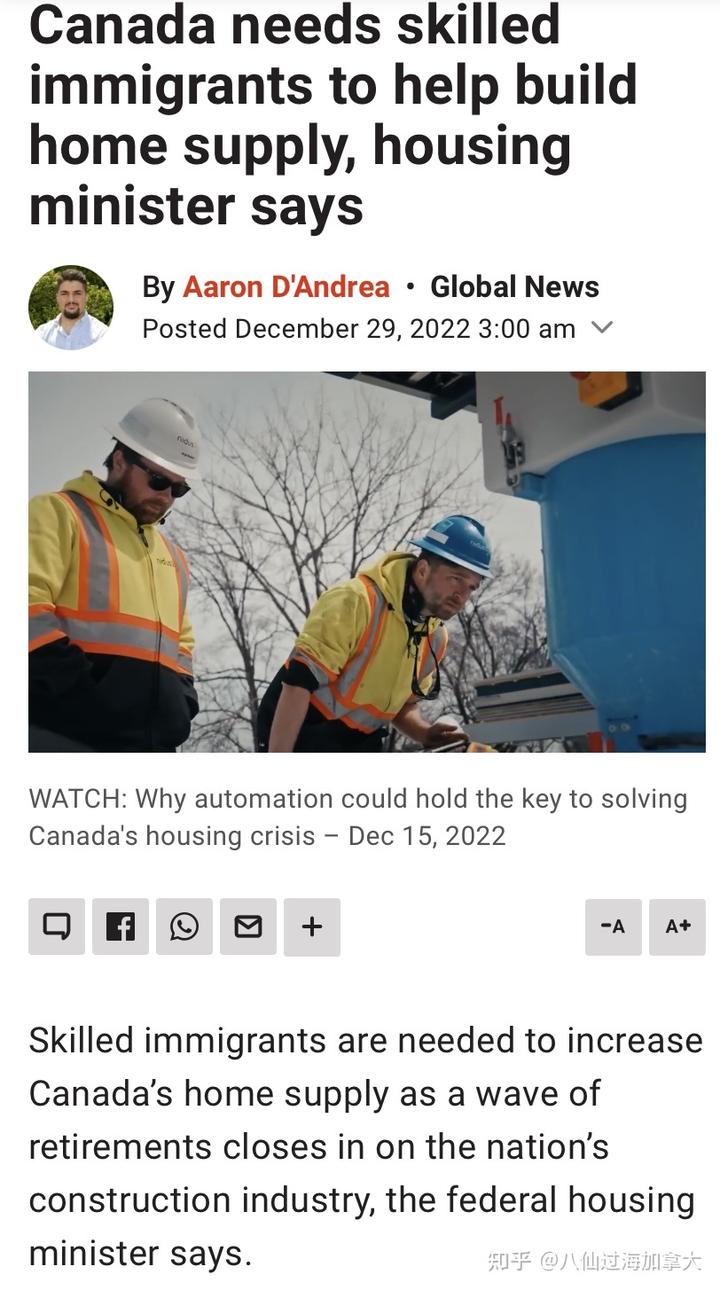Play the housing automation video

[x=367, y=562]
